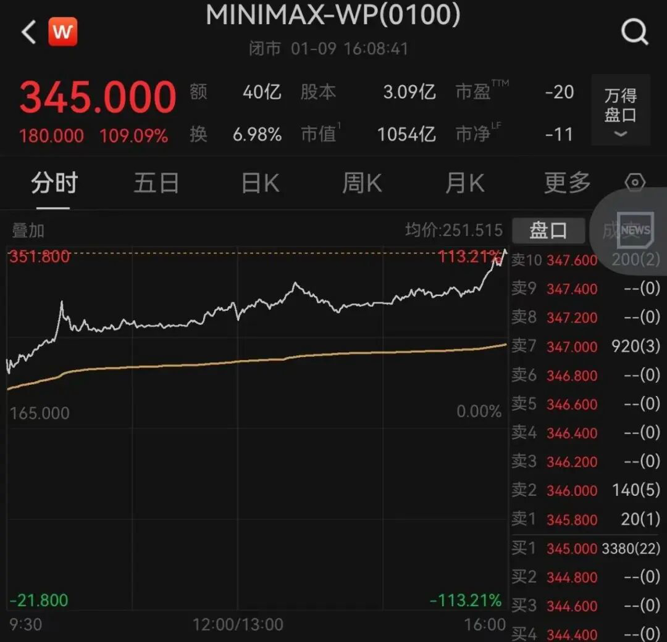Show the 分时 intraday chart
Image resolution: width=667 pixels, height=642 pixels.
point(54,182)
